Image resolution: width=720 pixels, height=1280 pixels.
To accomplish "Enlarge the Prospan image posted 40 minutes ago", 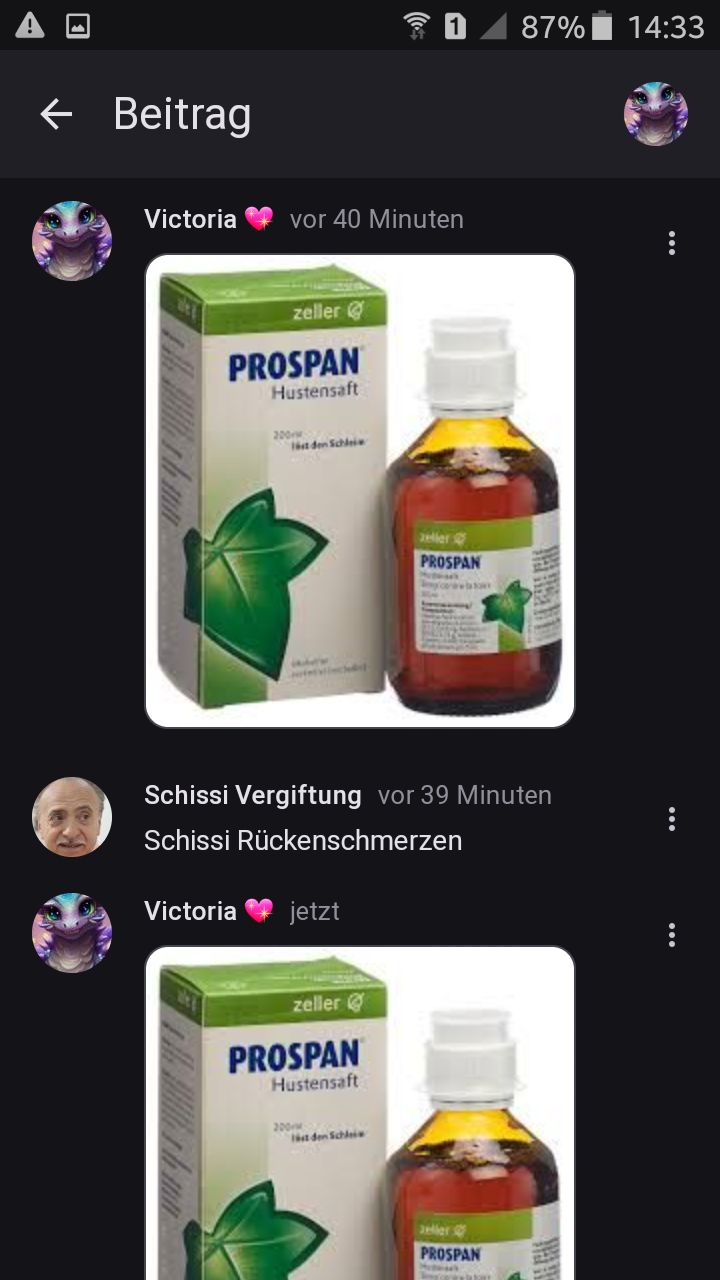I will click(360, 491).
